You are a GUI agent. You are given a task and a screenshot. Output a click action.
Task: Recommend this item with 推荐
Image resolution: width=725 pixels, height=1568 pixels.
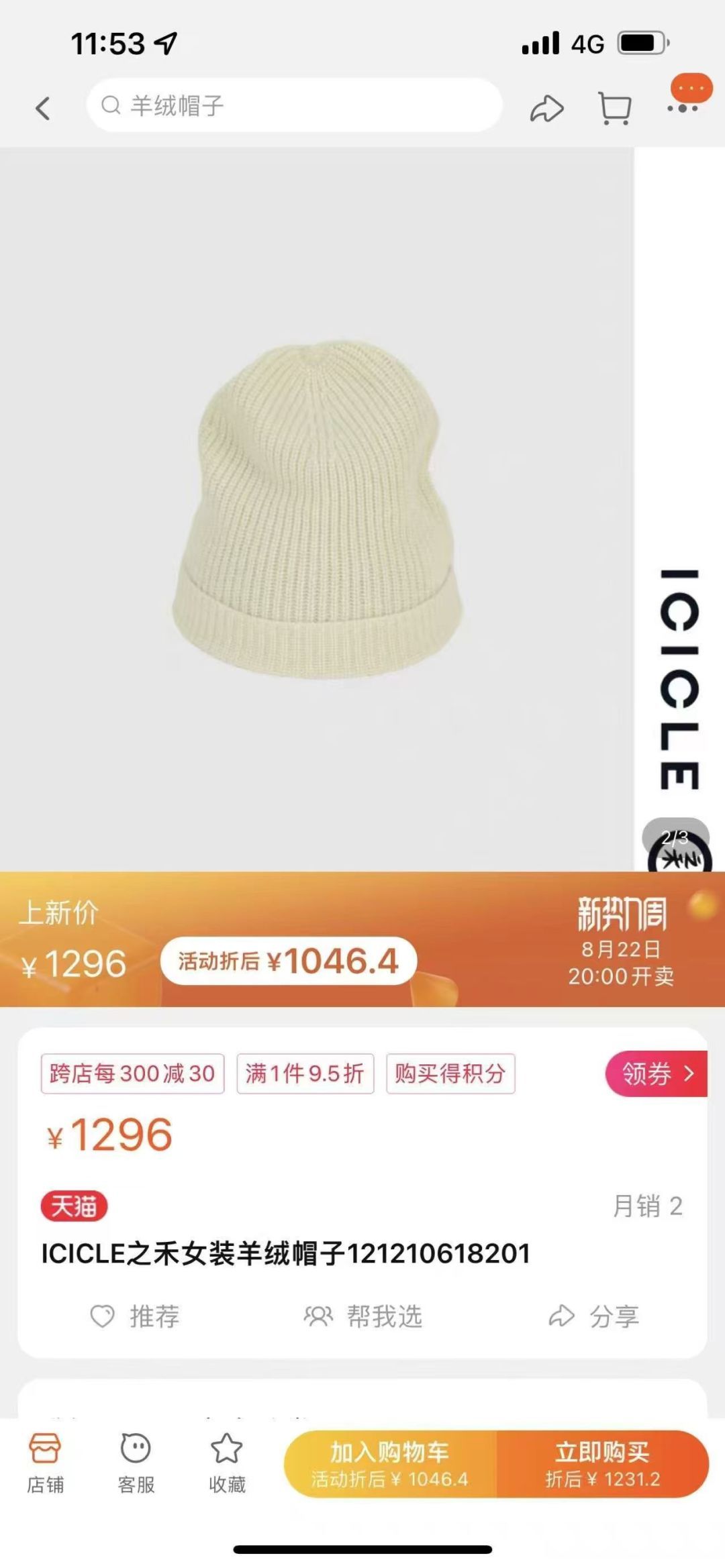135,1316
